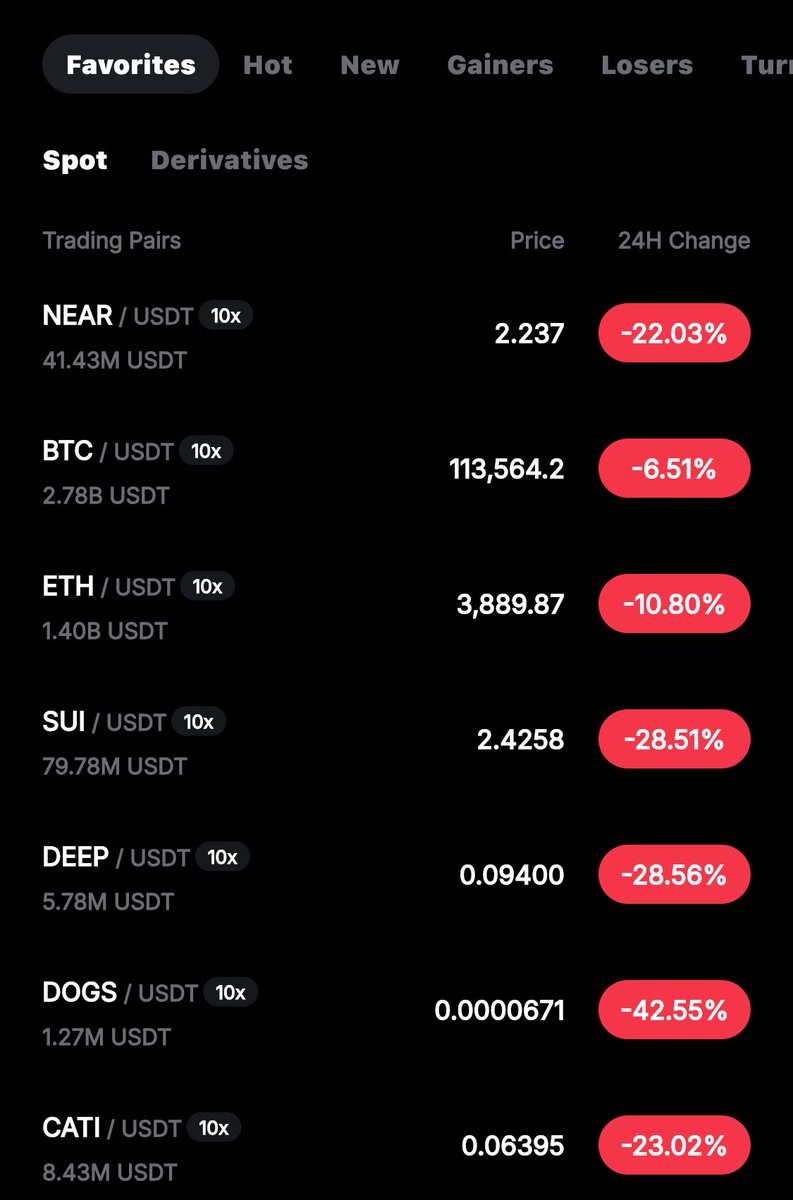Sort by the 24H Change column
The width and height of the screenshot is (793, 1200).
[684, 241]
